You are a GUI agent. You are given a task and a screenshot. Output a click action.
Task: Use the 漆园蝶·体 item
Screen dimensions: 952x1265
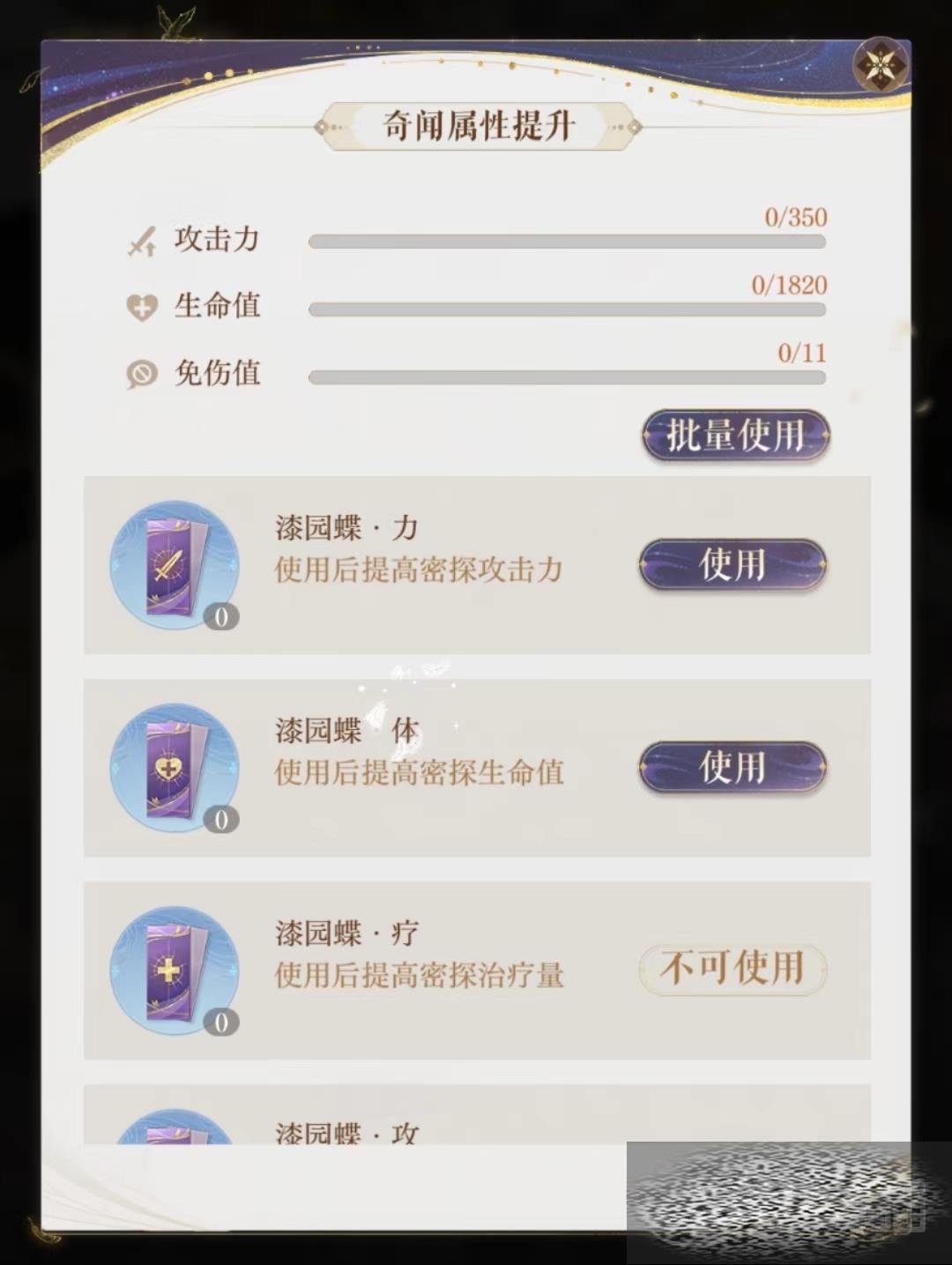pyautogui.click(x=733, y=768)
